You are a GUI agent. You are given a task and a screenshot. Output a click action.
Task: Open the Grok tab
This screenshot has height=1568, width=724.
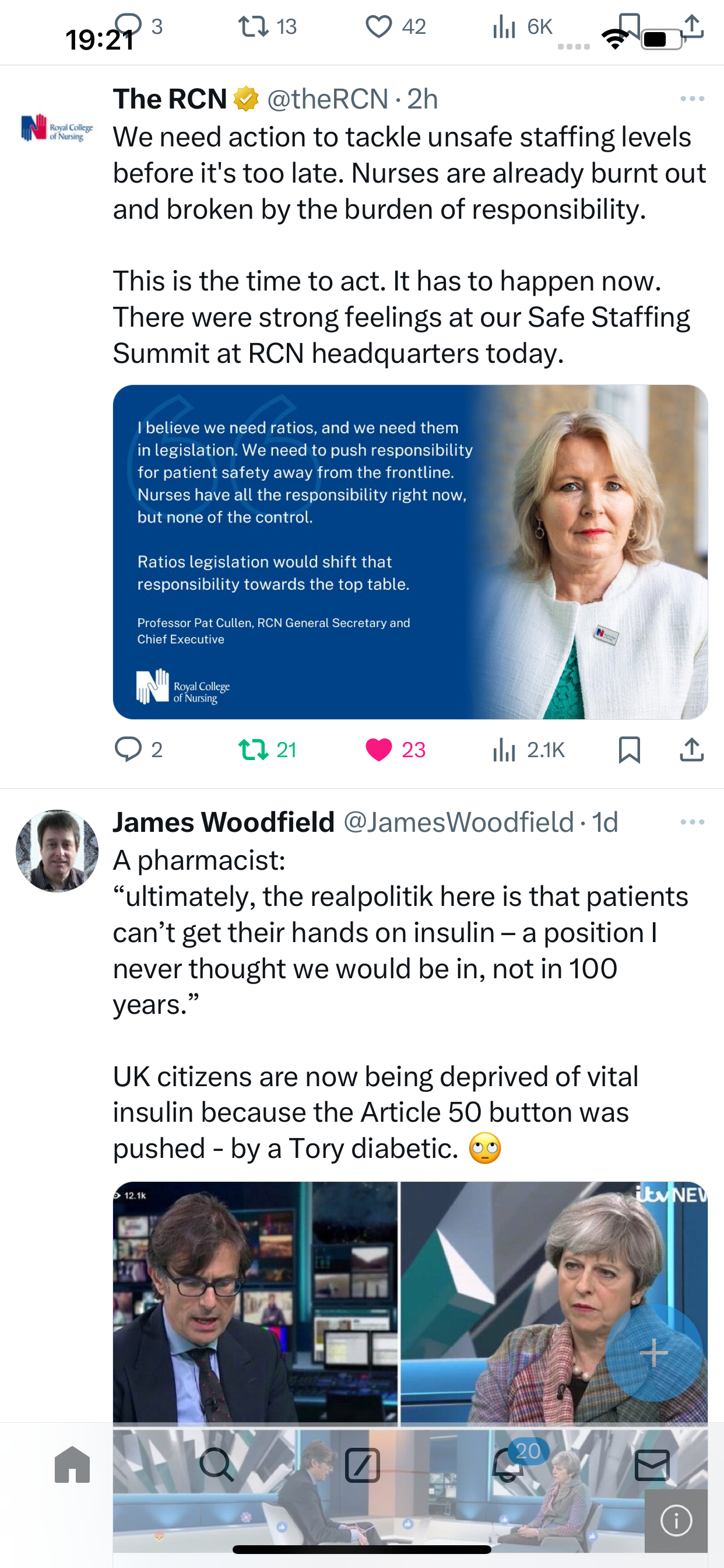pos(362,1465)
